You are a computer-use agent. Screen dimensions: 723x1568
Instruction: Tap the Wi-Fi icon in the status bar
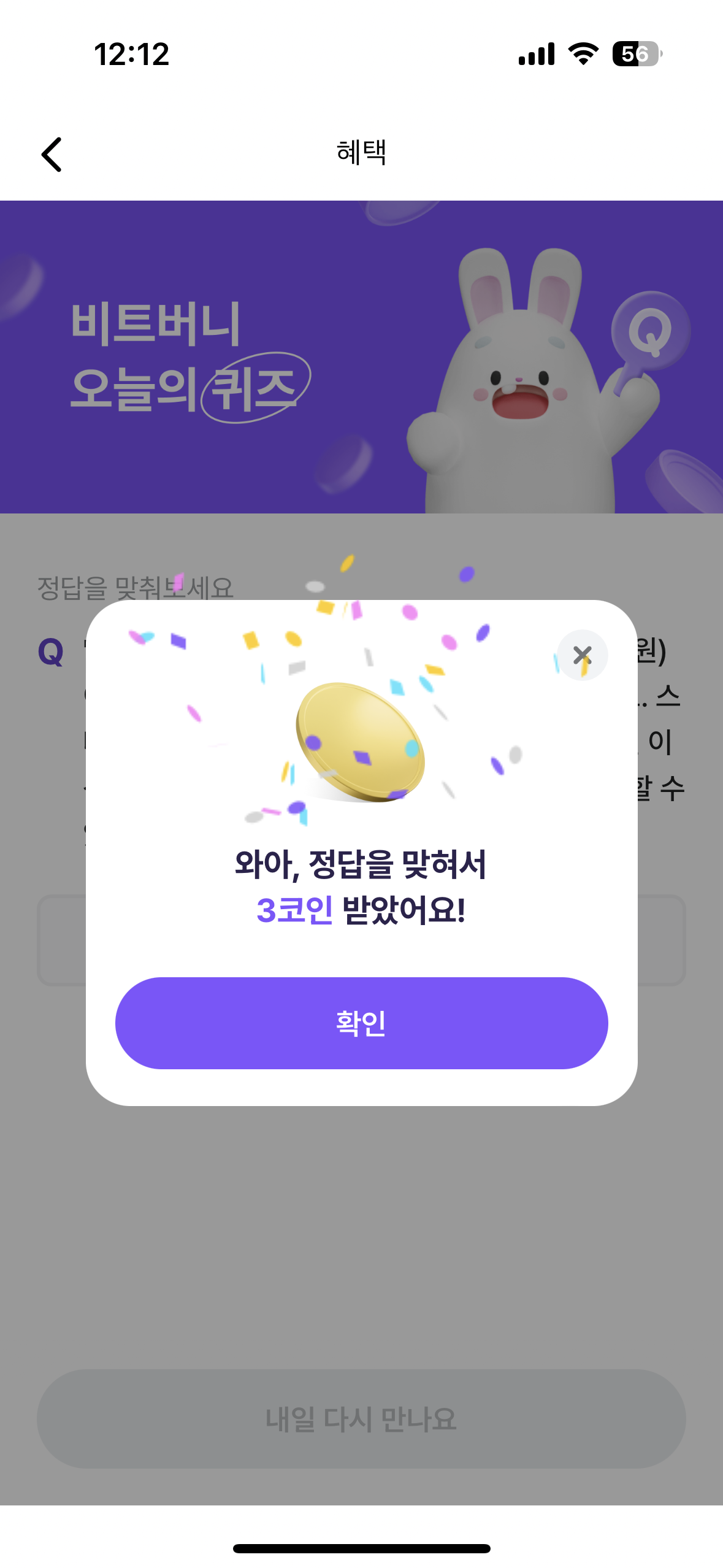pos(581,55)
